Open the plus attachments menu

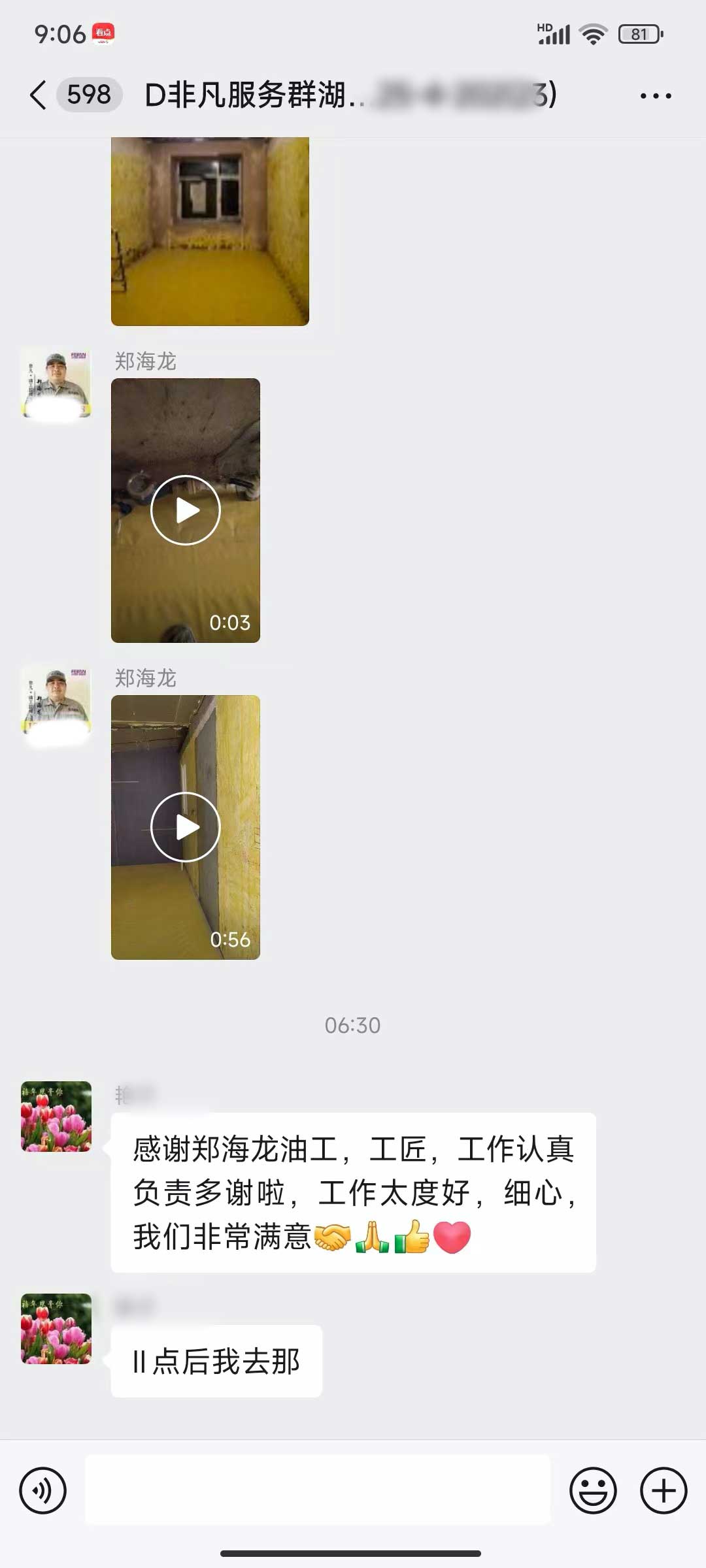[x=663, y=1490]
